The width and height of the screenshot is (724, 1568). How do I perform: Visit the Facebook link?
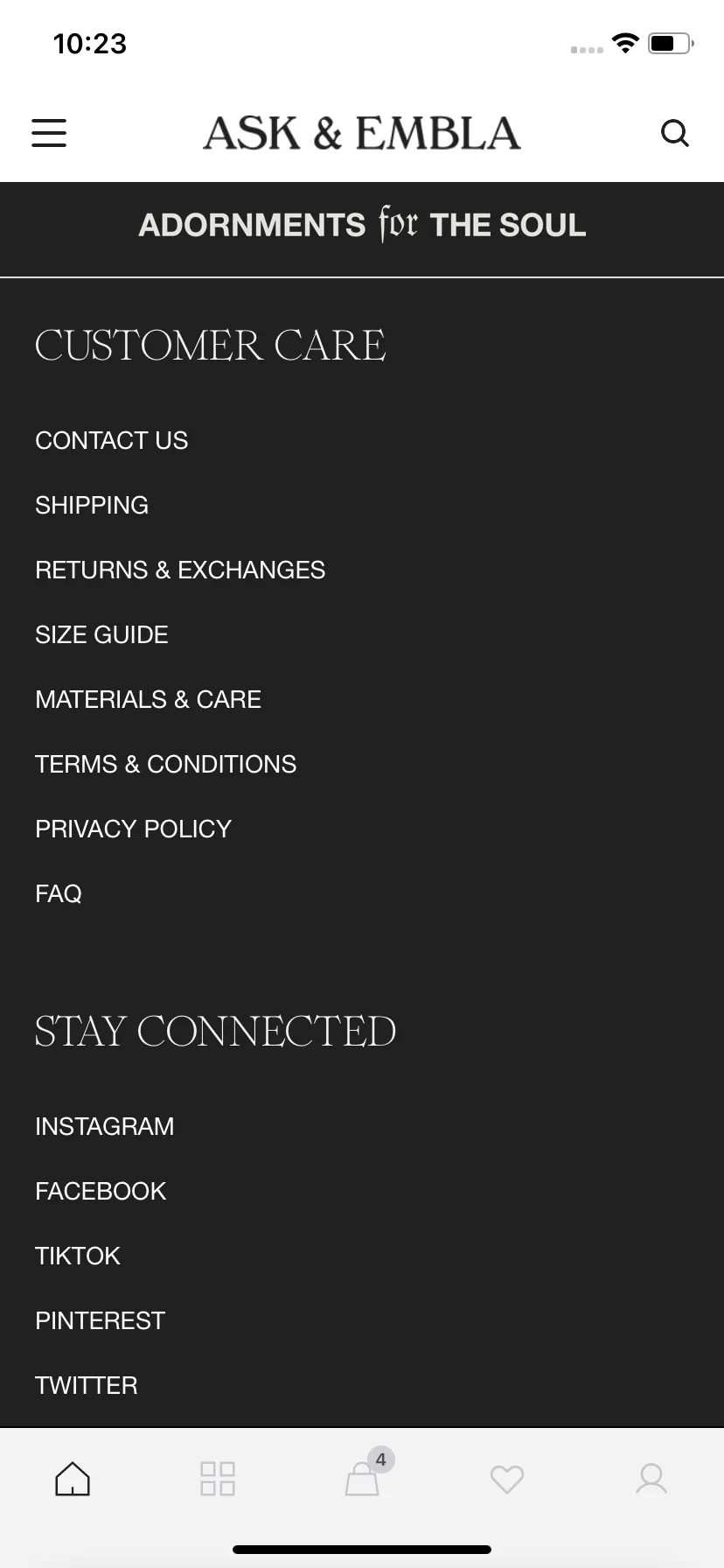[101, 1191]
